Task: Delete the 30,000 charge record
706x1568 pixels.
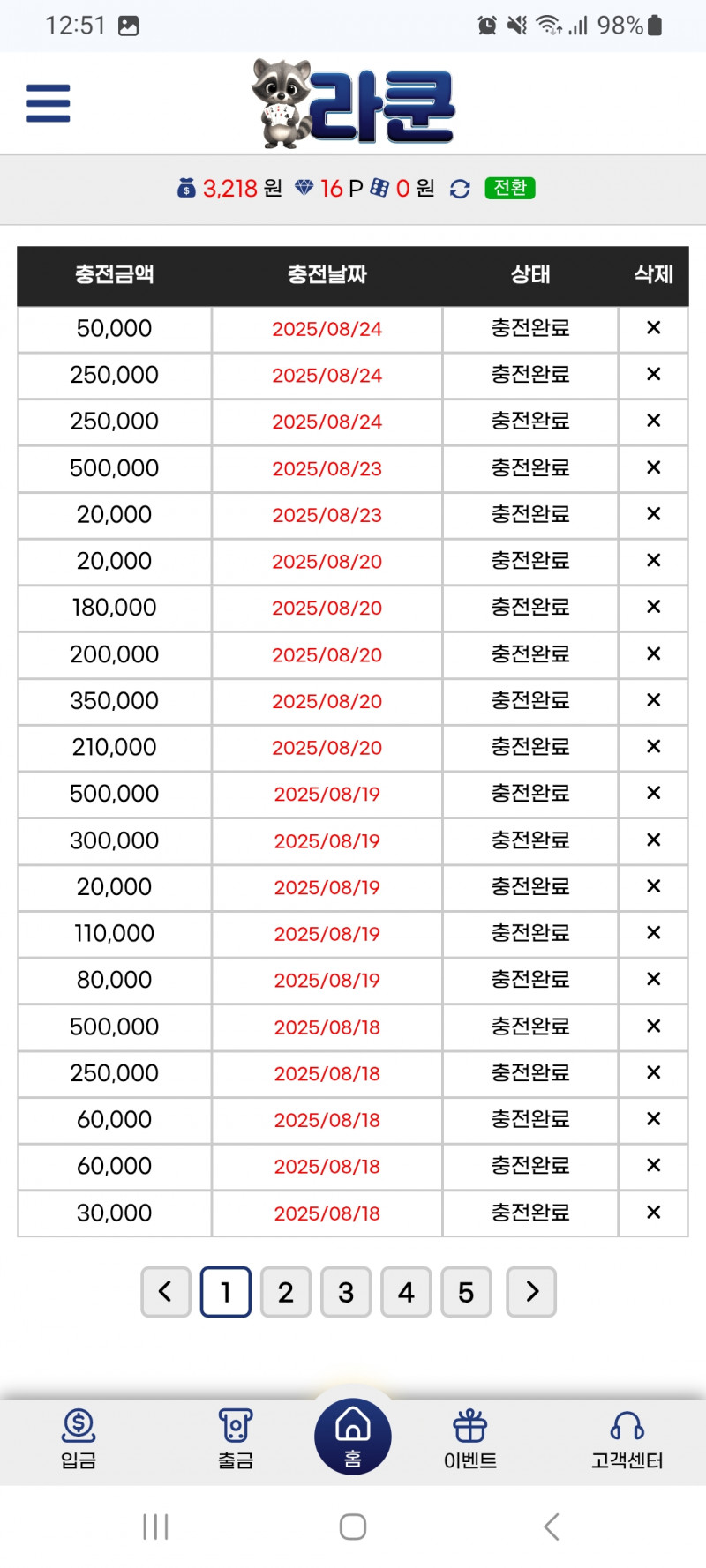Action: pos(653,1213)
